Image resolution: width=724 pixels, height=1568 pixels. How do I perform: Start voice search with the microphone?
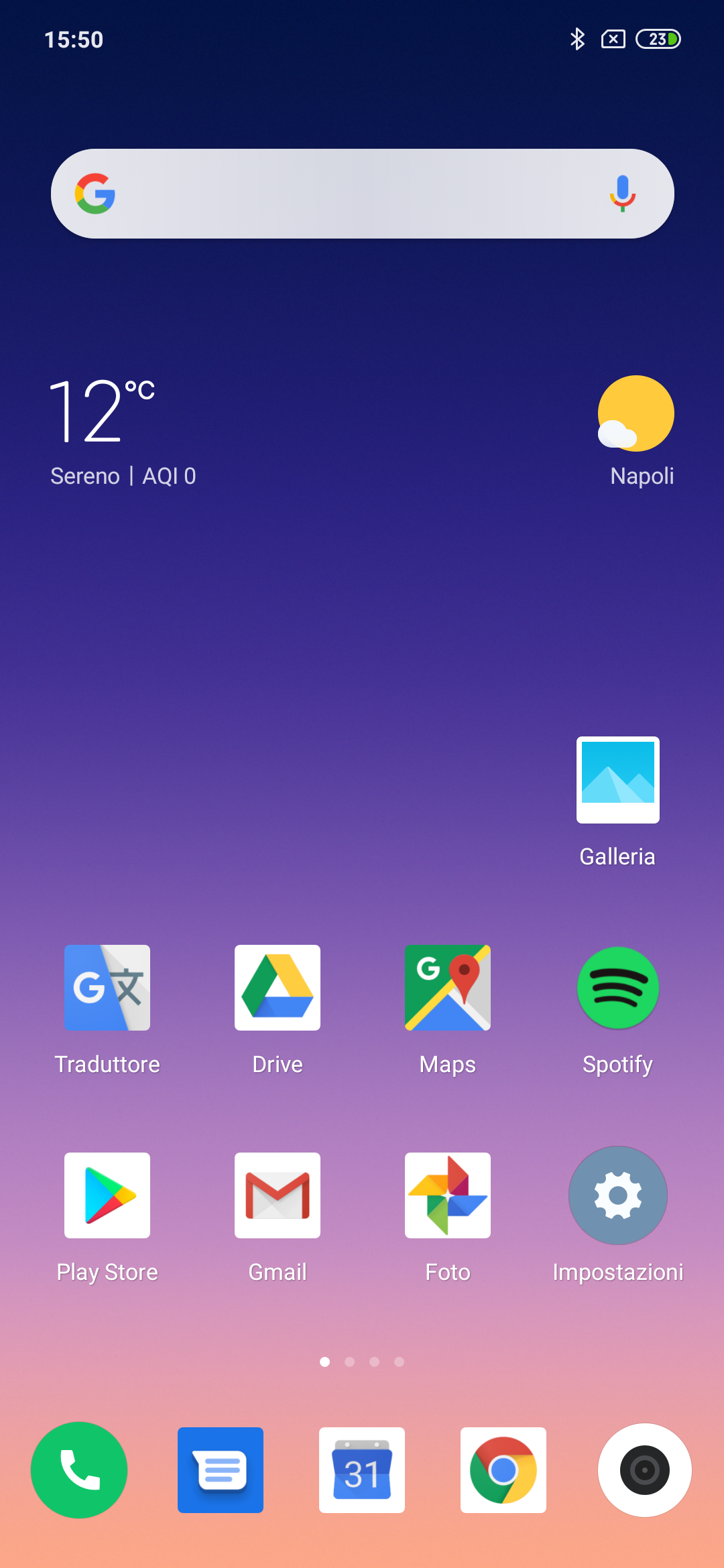[x=622, y=194]
